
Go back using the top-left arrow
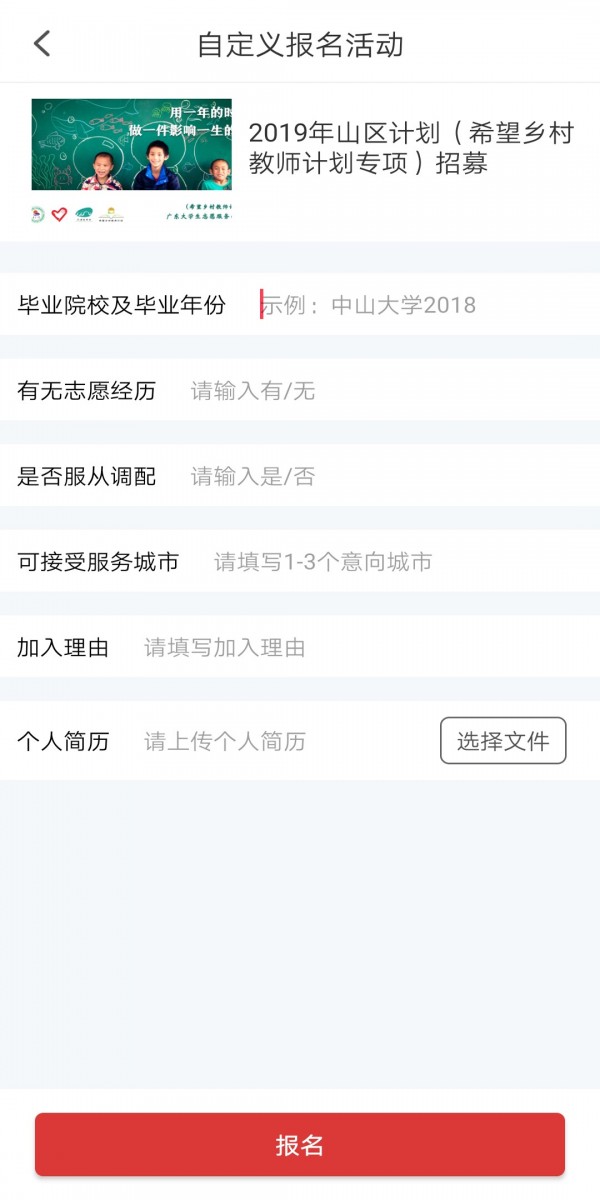(x=42, y=44)
